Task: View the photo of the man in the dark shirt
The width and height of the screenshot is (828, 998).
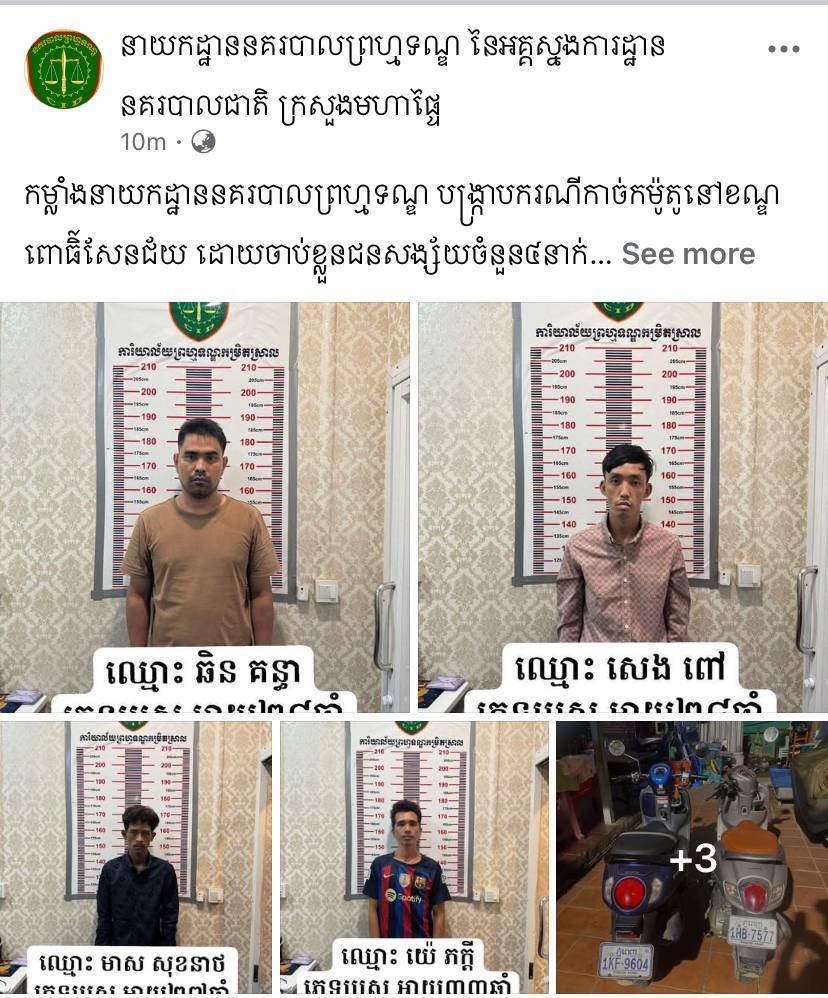Action: (135, 858)
